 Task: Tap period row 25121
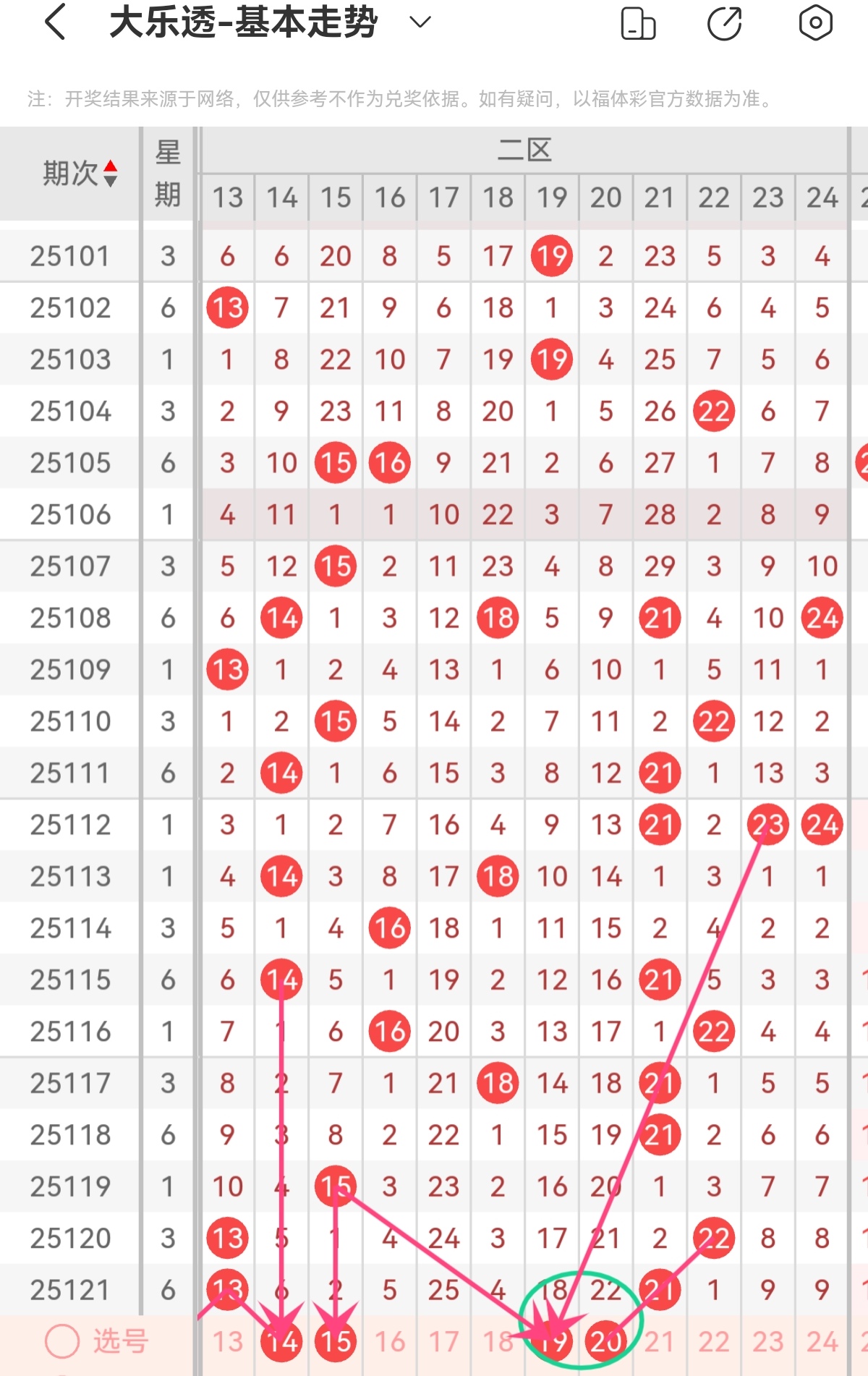click(69, 1289)
